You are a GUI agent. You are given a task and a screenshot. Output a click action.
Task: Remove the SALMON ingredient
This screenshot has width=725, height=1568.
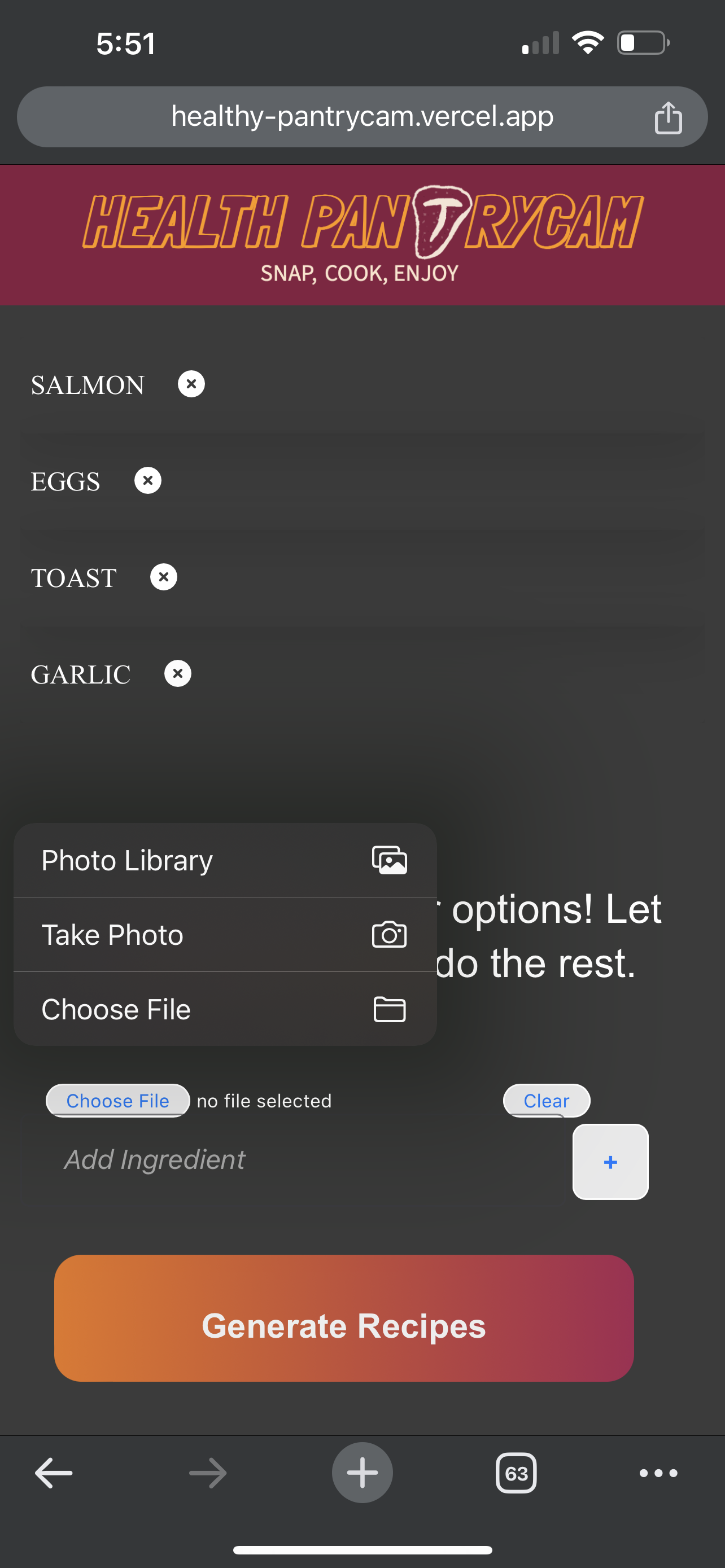click(x=191, y=384)
